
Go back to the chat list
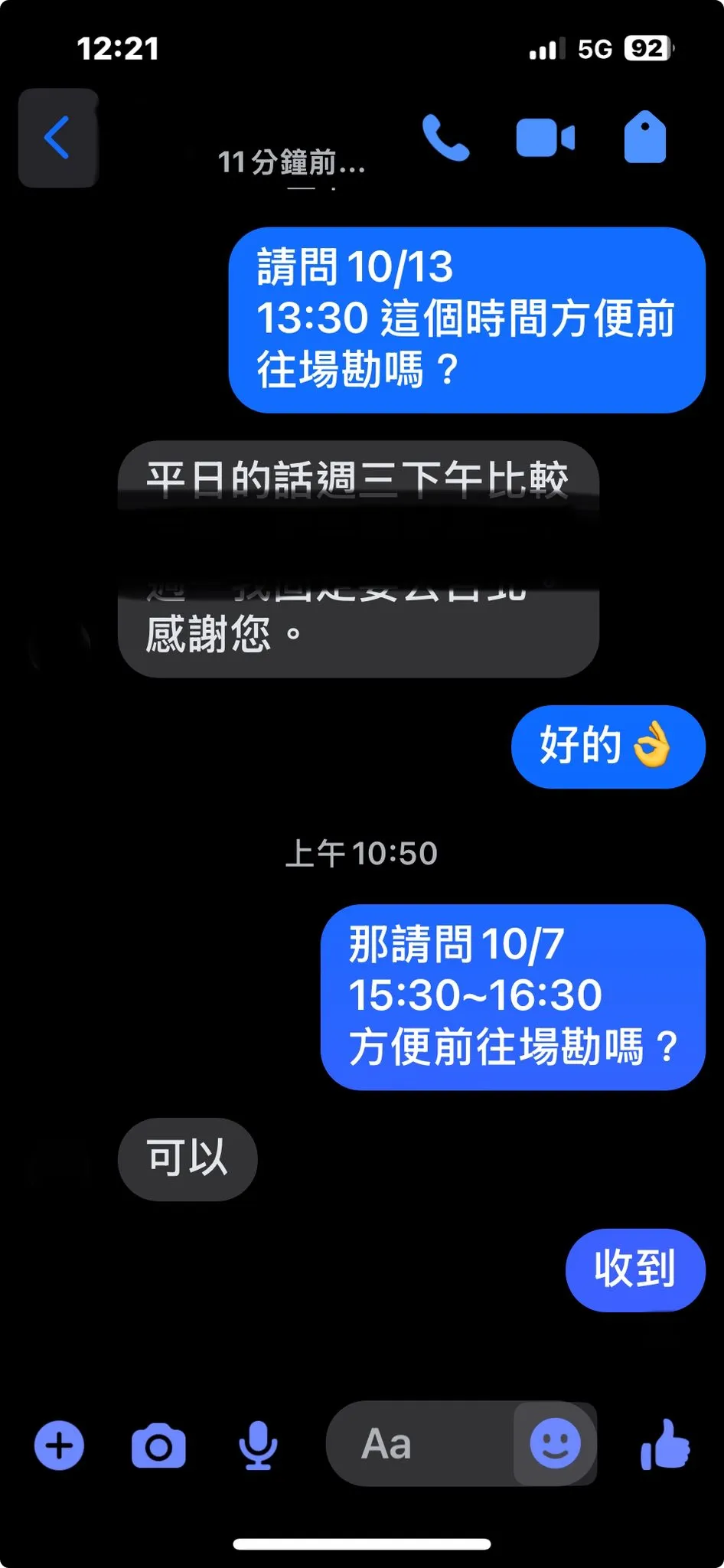click(57, 138)
